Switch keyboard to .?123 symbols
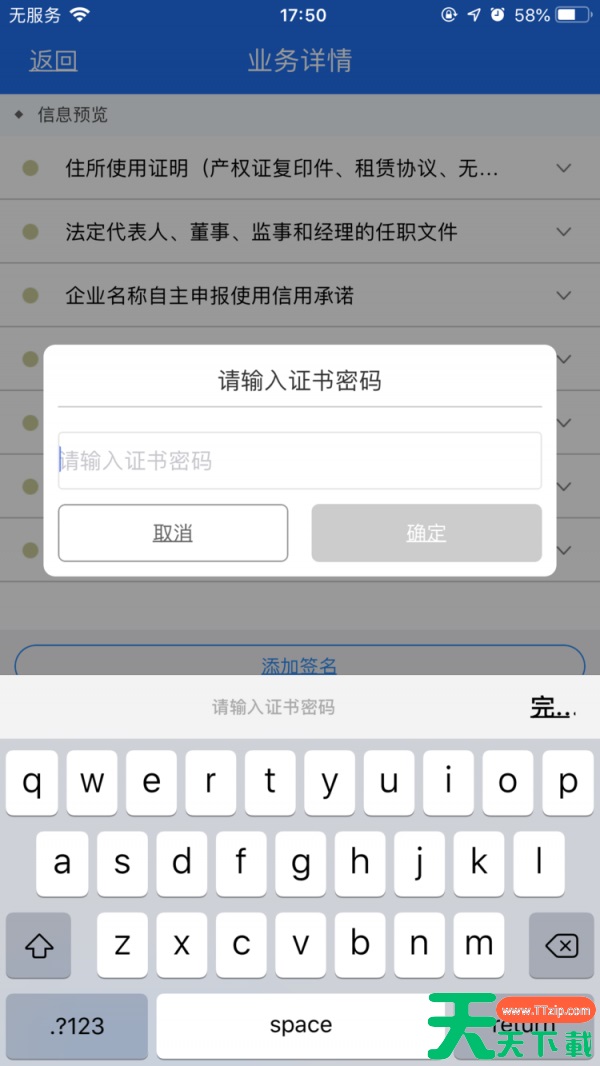This screenshot has width=600, height=1066. [x=76, y=1025]
